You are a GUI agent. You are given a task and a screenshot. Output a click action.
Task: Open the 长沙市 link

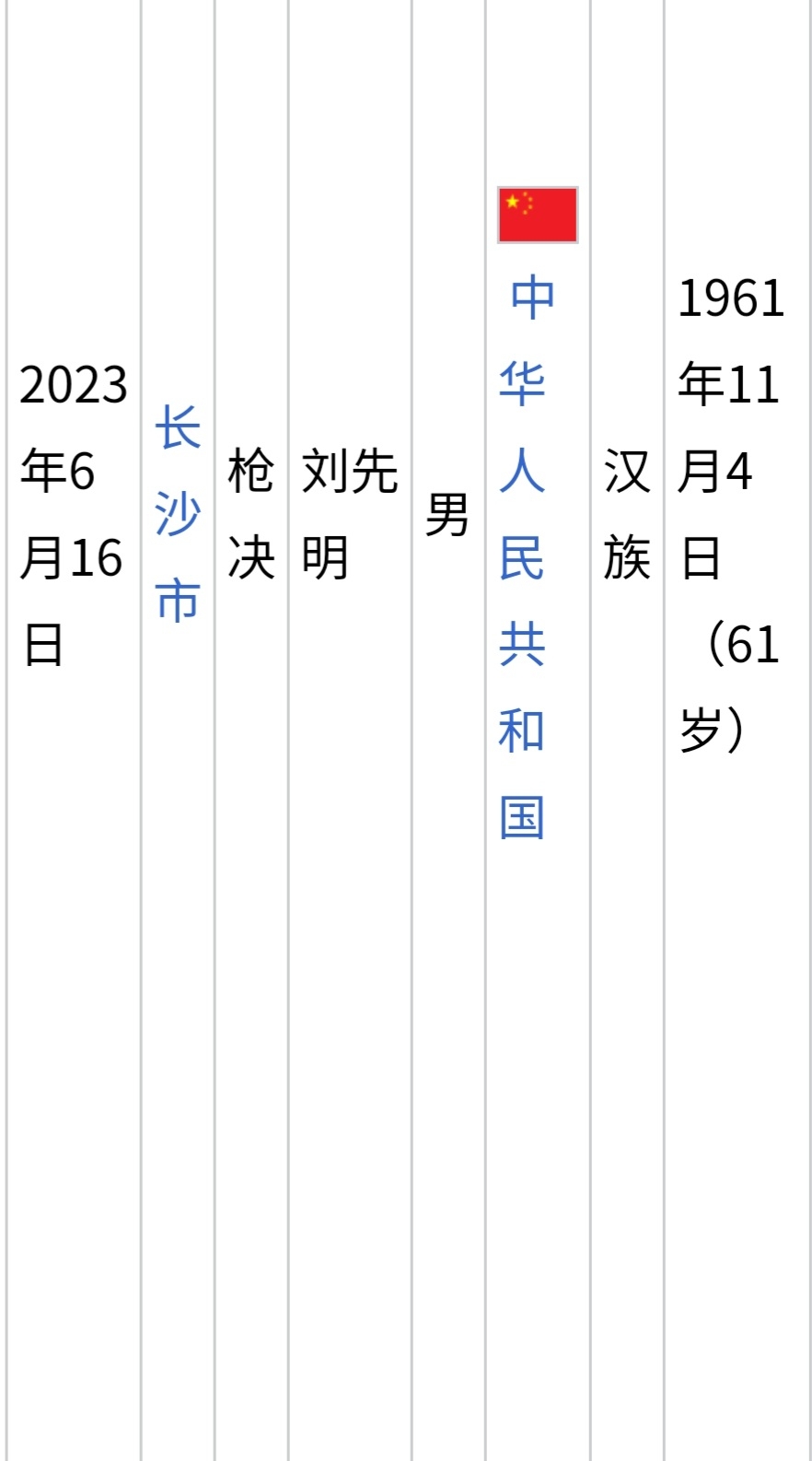(178, 514)
